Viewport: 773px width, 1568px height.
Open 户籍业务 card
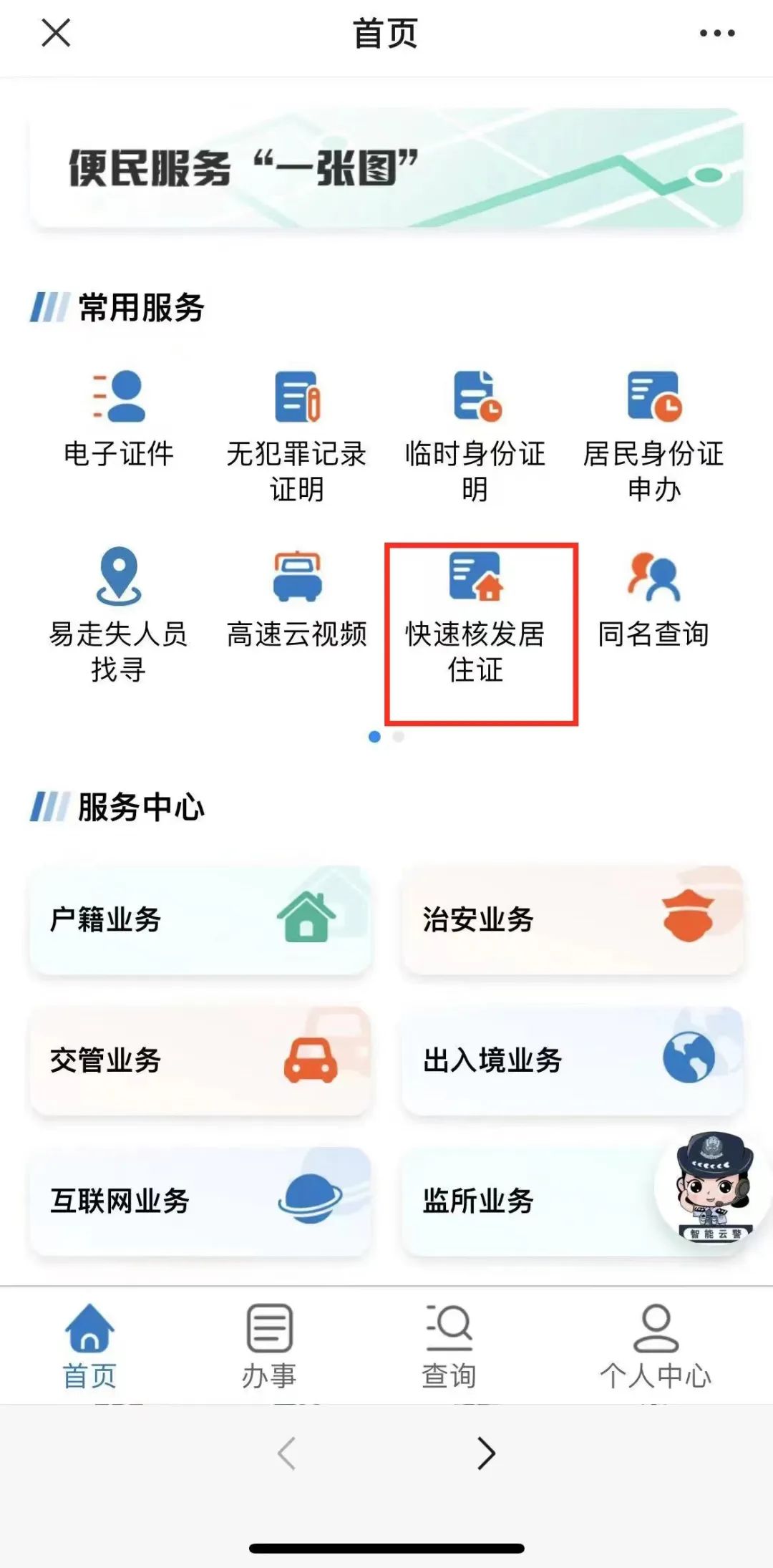[x=200, y=920]
